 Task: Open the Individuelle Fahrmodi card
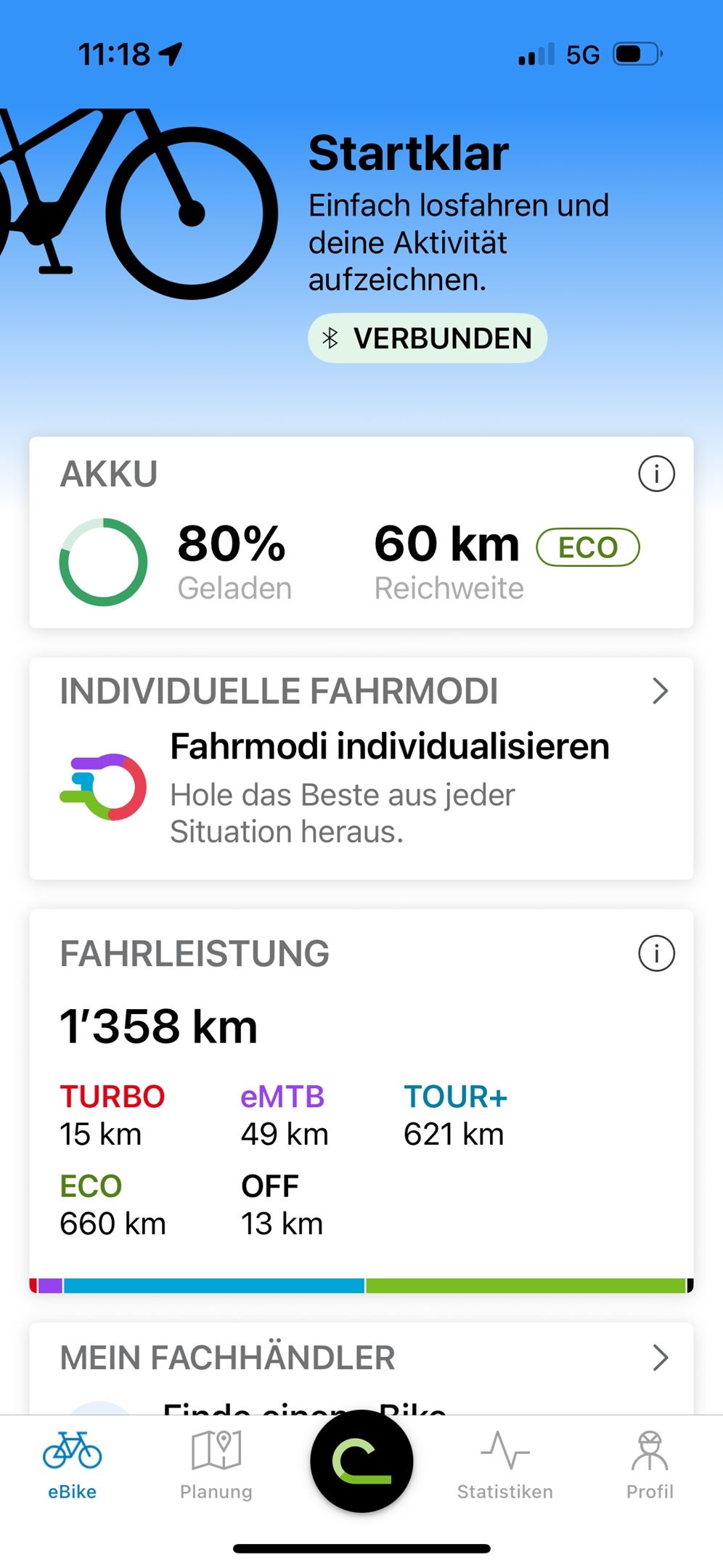click(x=361, y=768)
